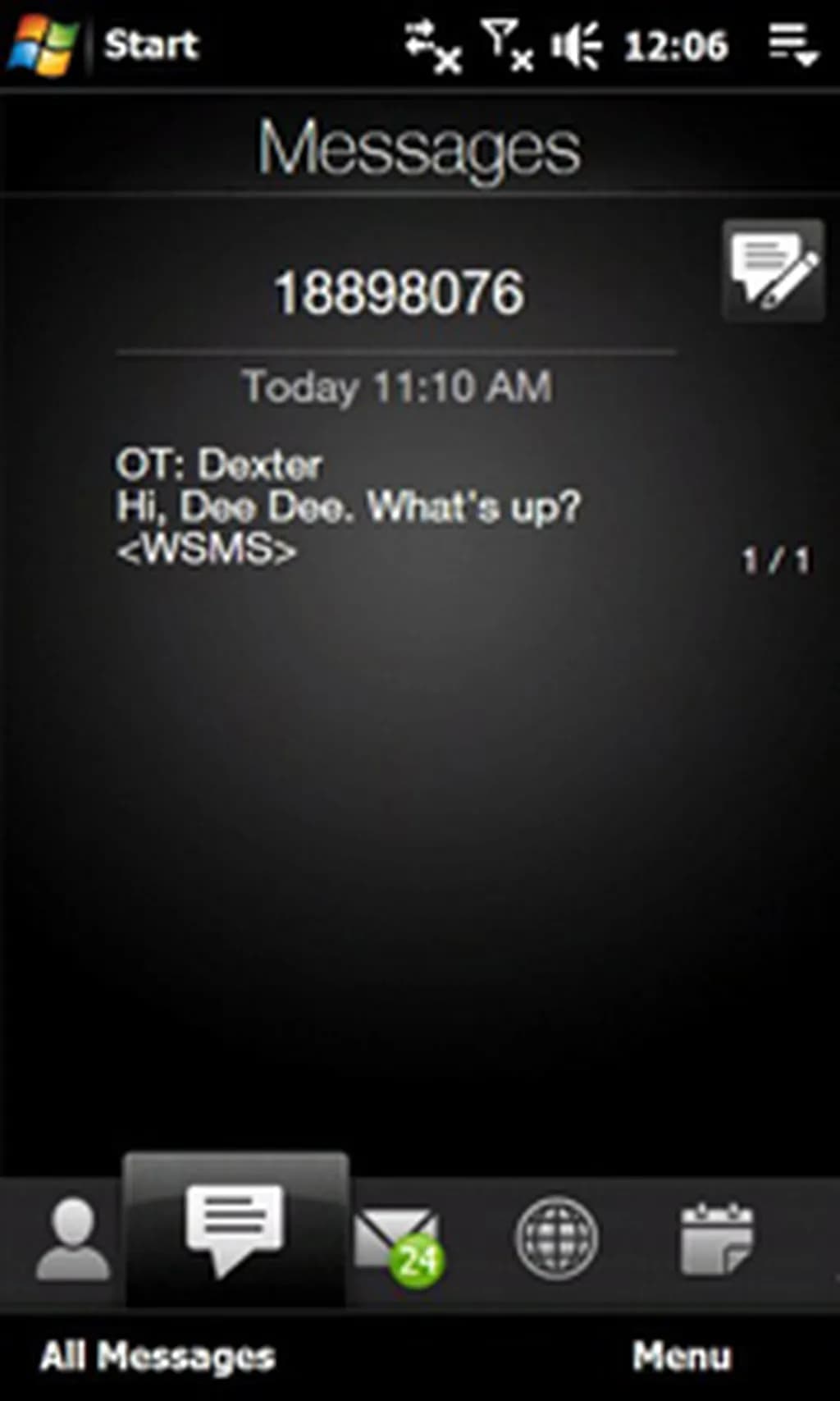The height and width of the screenshot is (1401, 840).
Task: Switch to the Internet globe tab
Action: coord(556,1238)
